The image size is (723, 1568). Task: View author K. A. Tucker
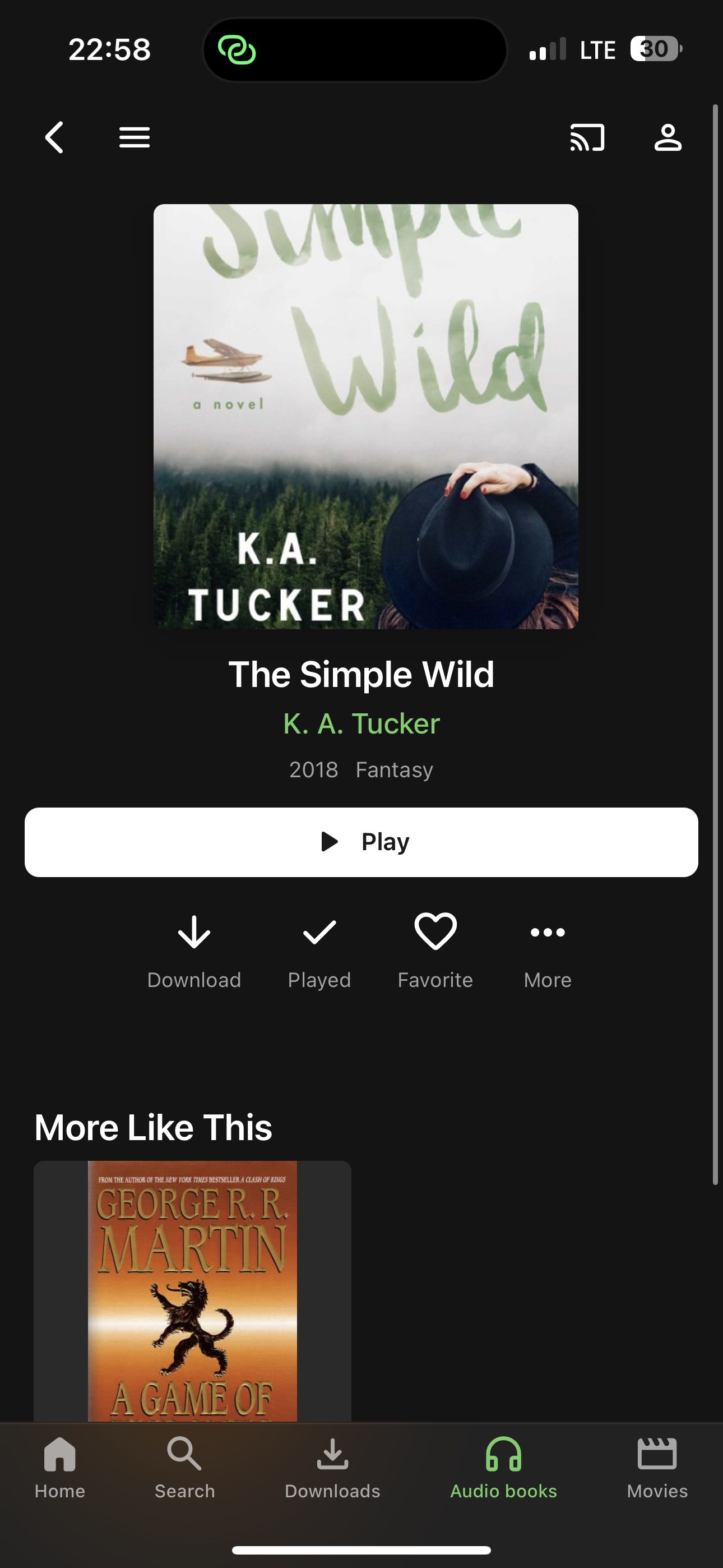361,724
